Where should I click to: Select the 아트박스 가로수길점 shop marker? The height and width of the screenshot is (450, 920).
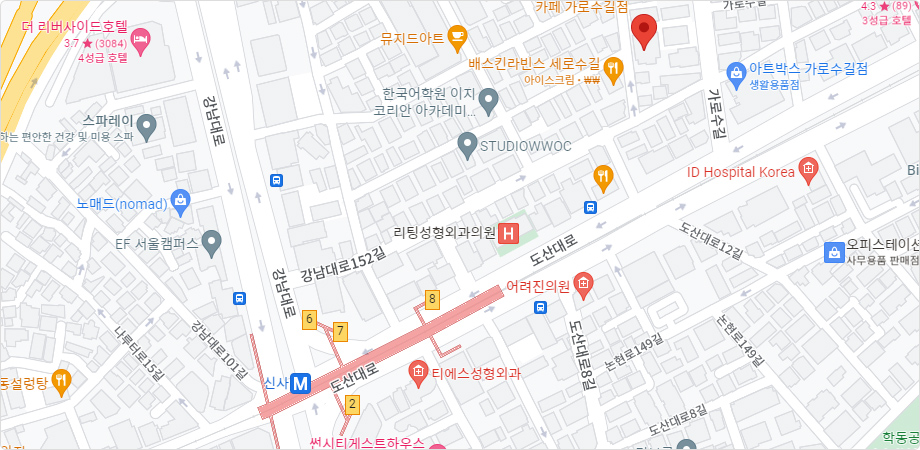pos(737,72)
